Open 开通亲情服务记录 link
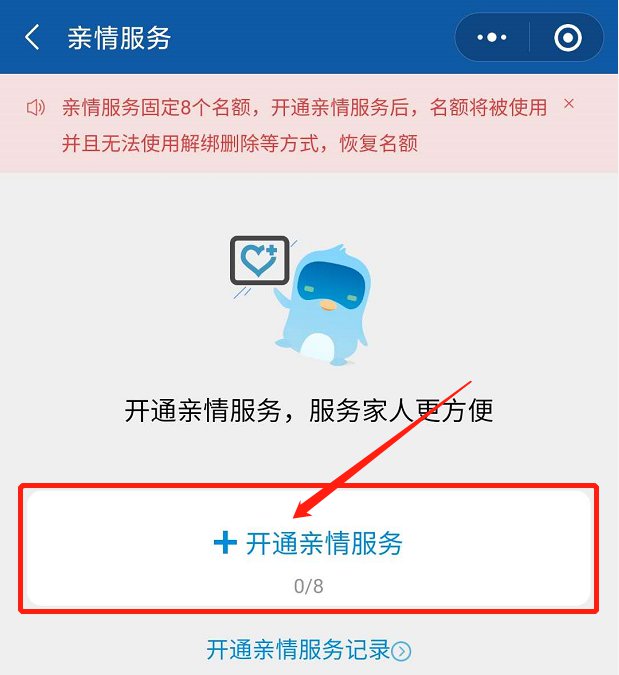The width and height of the screenshot is (619, 675). [308, 650]
